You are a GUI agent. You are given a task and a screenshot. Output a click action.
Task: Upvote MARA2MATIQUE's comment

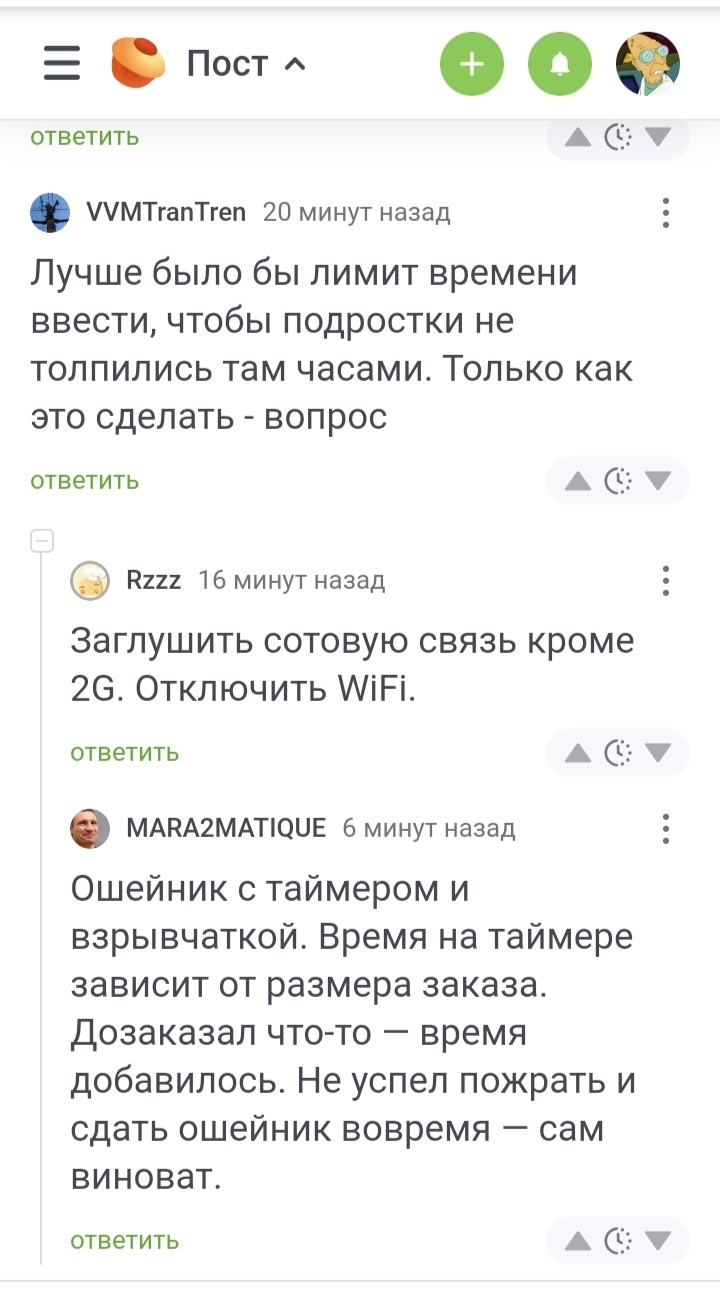(578, 1241)
